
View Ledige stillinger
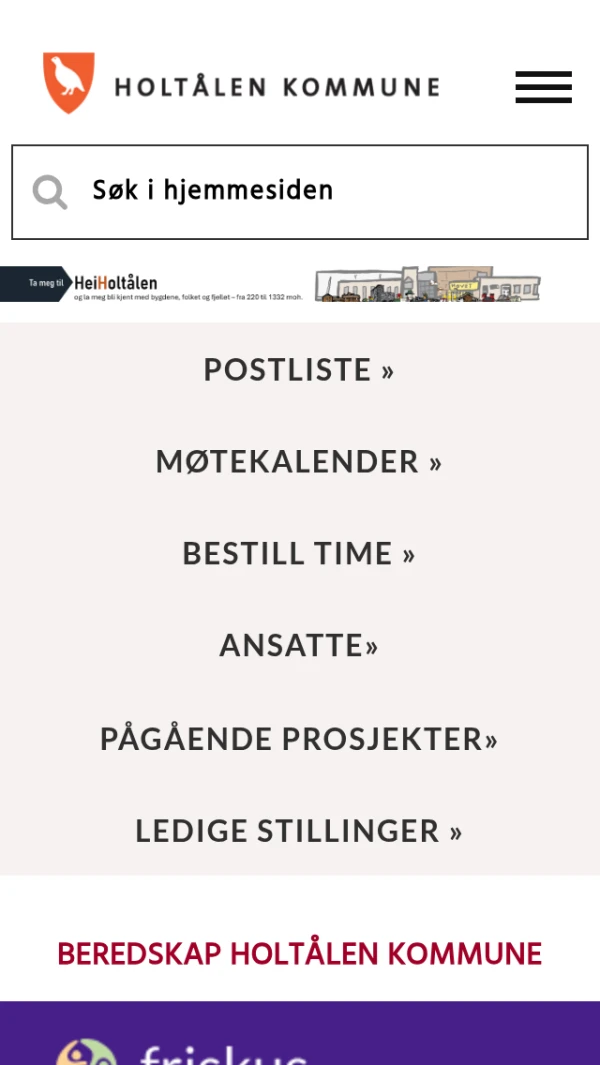(x=299, y=831)
